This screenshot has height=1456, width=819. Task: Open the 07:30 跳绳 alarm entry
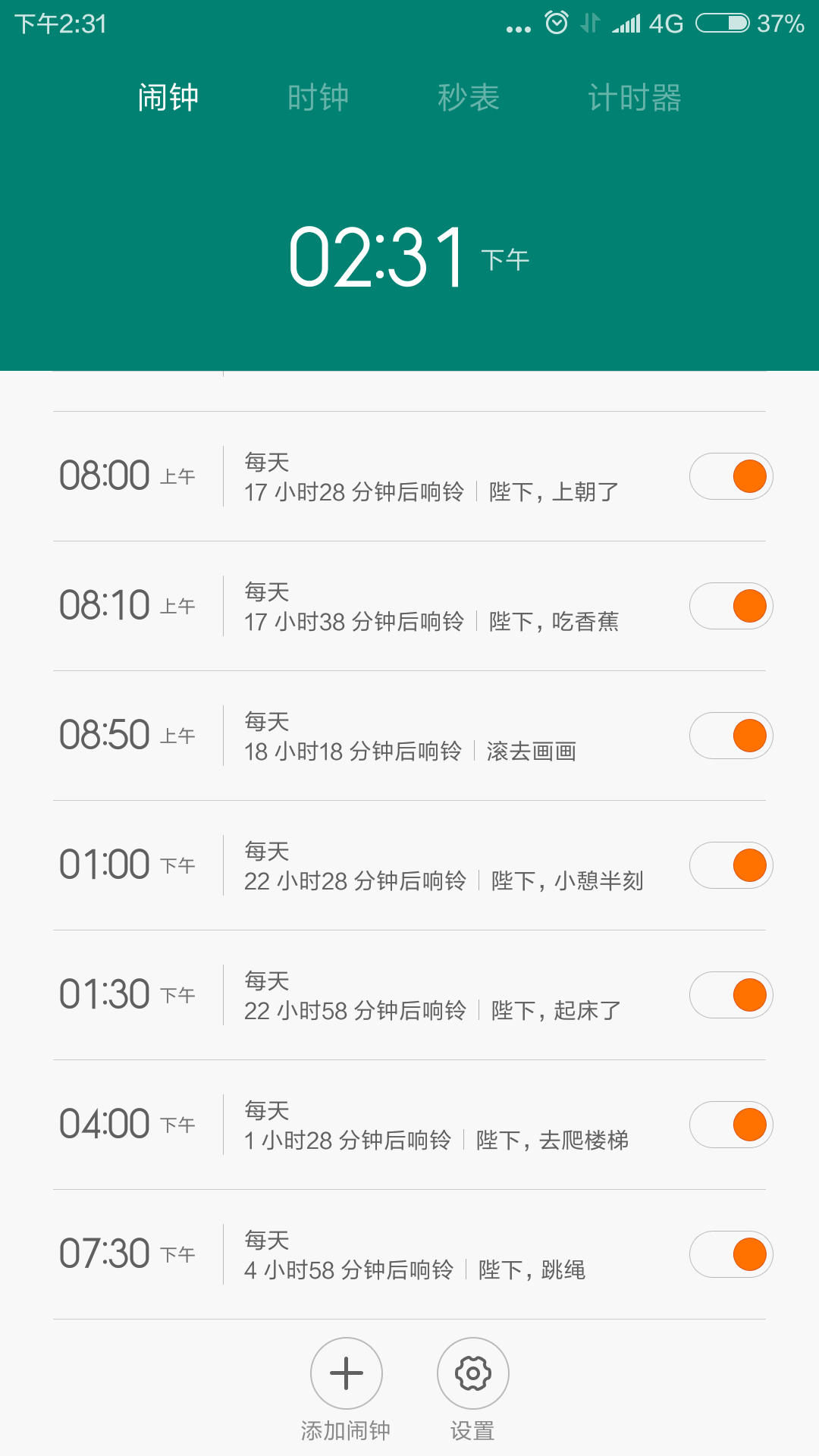tap(341, 1254)
